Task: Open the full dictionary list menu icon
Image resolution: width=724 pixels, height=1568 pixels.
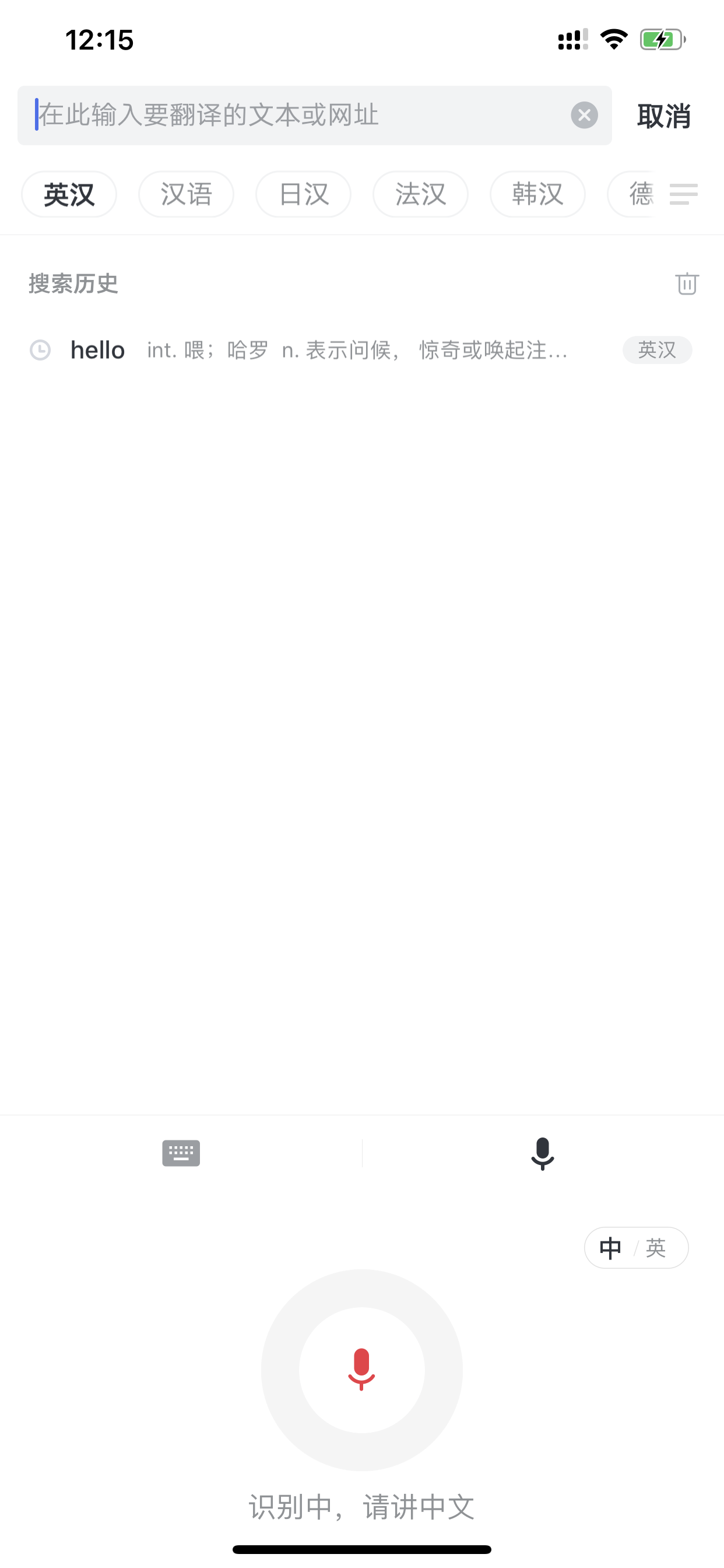Action: 684,194
